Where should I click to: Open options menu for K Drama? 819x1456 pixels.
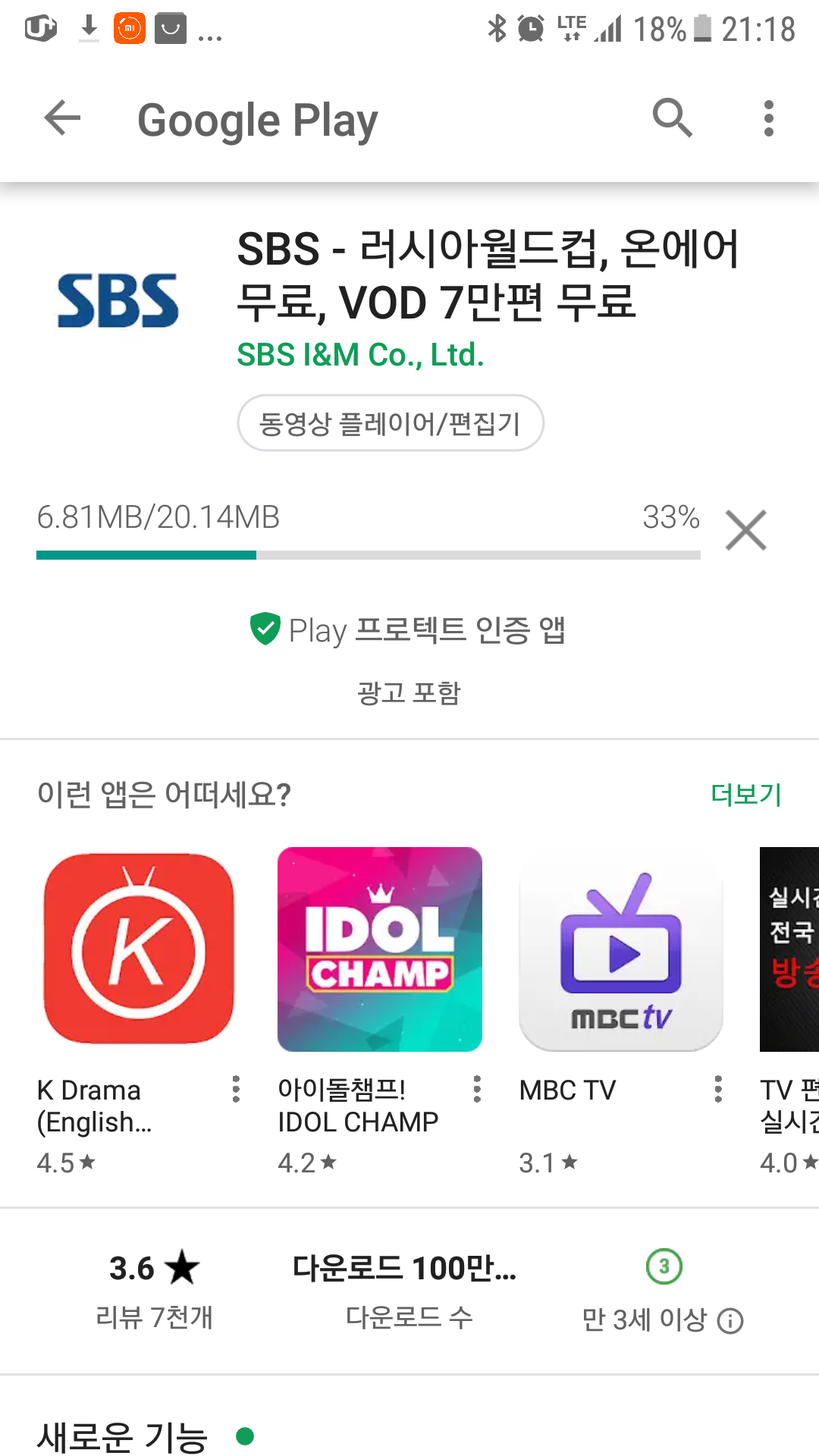(236, 1089)
